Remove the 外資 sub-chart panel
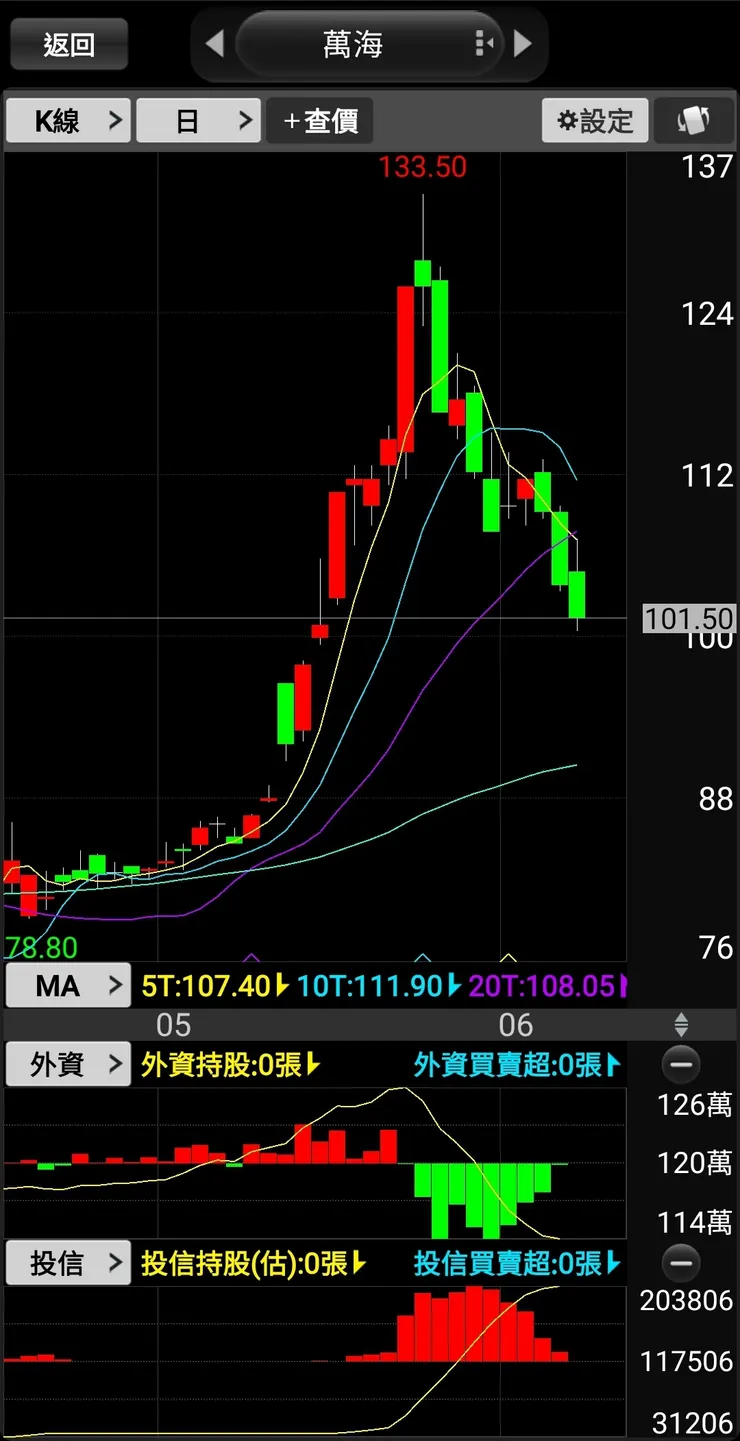 tap(681, 1065)
